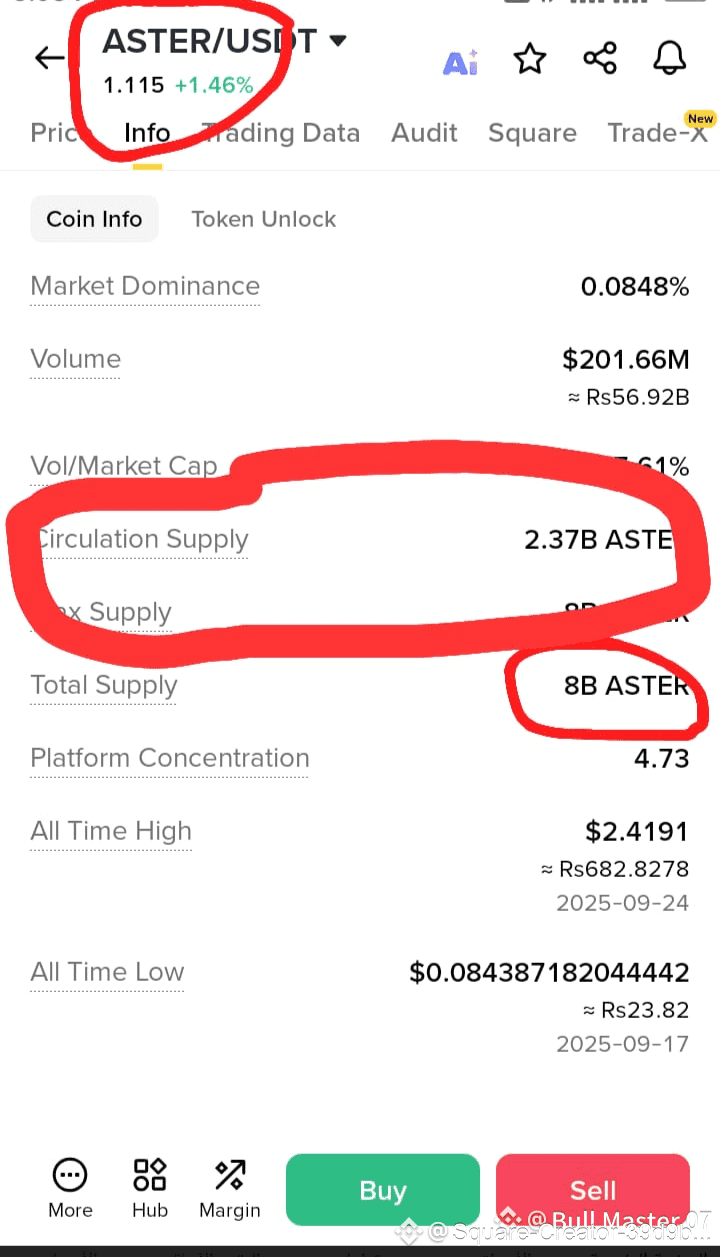The image size is (720, 1257).
Task: Switch to the Trade-X tab
Action: point(657,133)
